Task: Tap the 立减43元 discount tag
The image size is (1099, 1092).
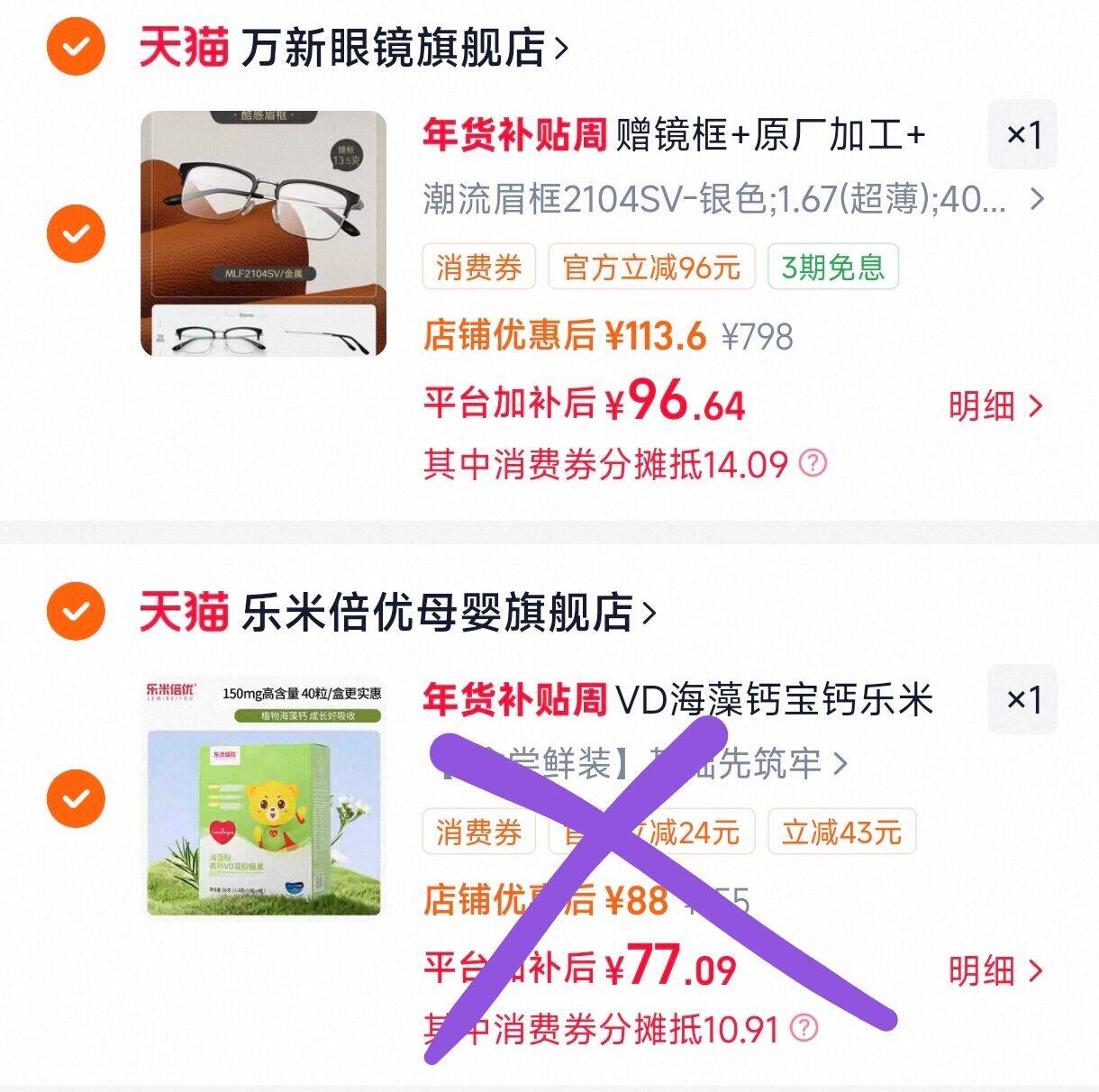Action: 841,832
